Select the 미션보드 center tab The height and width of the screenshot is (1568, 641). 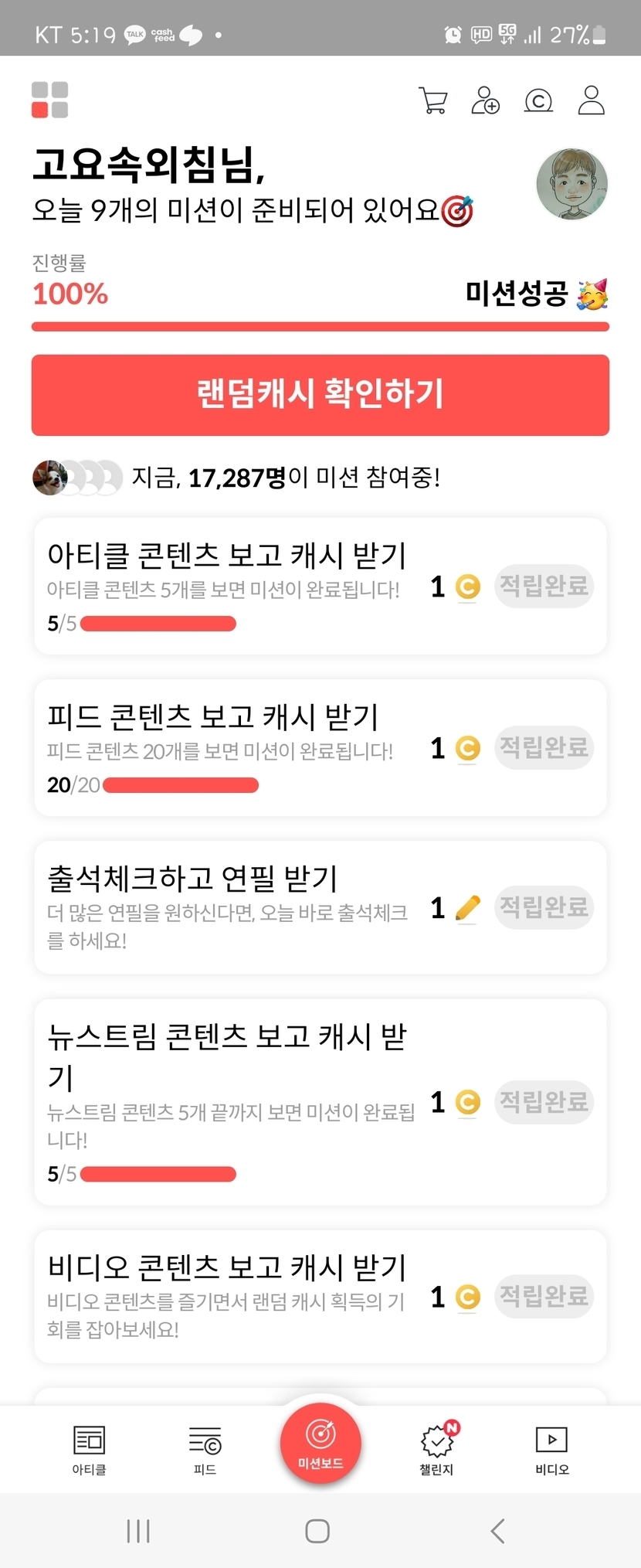(320, 1442)
